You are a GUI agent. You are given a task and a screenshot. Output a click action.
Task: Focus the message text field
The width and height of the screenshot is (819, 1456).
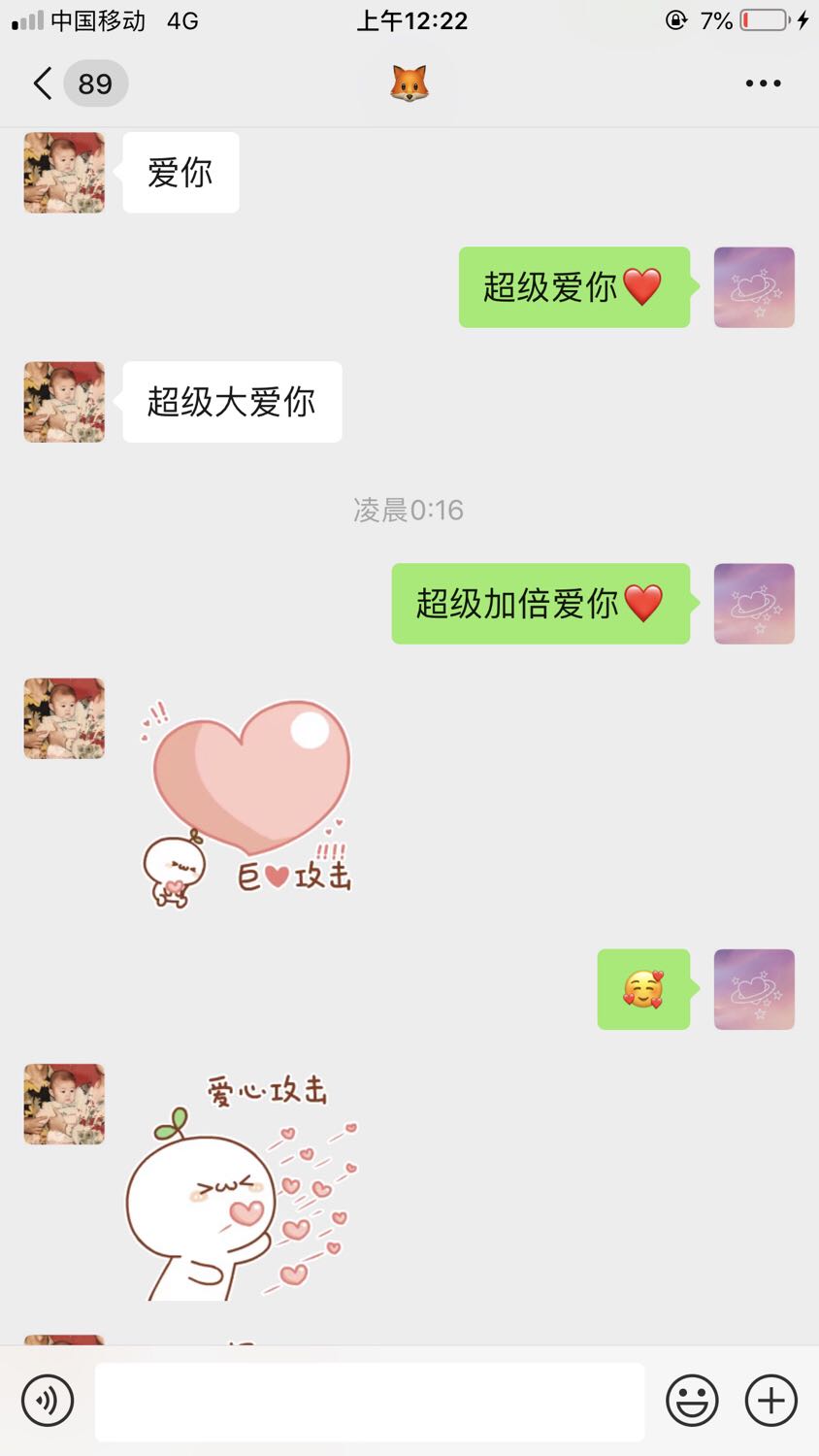point(370,1401)
